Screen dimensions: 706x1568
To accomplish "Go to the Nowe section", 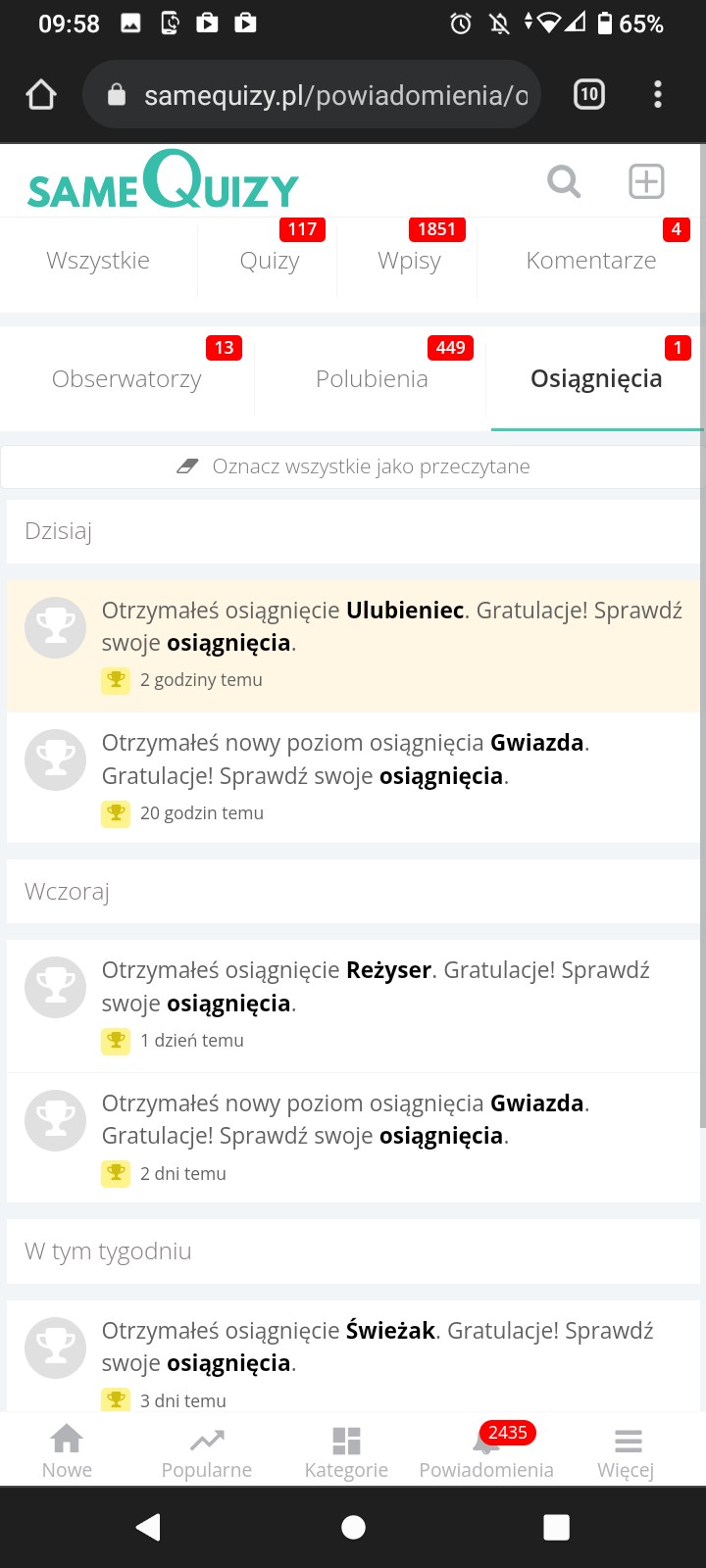I will 67,1450.
